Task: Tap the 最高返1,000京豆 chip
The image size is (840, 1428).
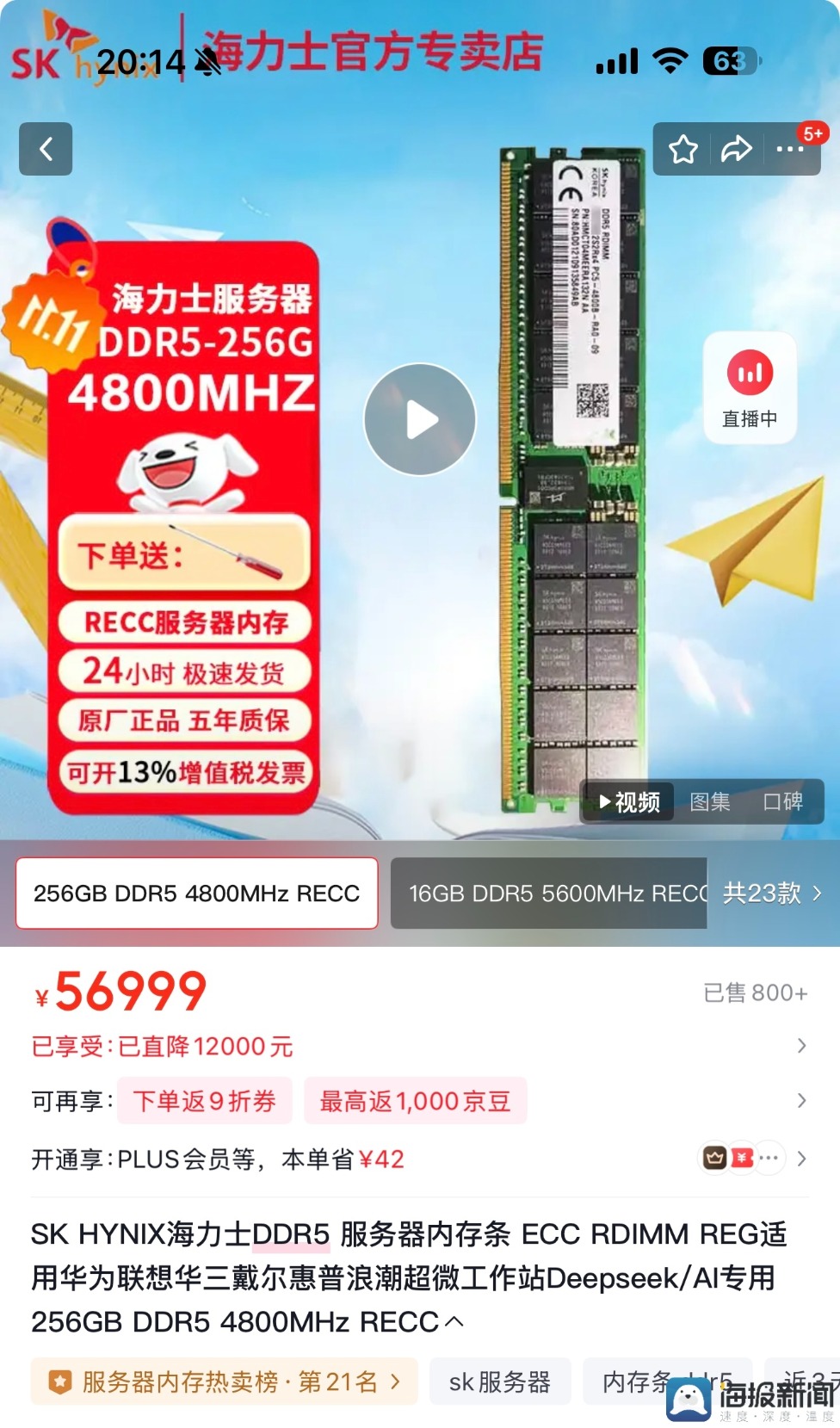Action: tap(415, 1101)
